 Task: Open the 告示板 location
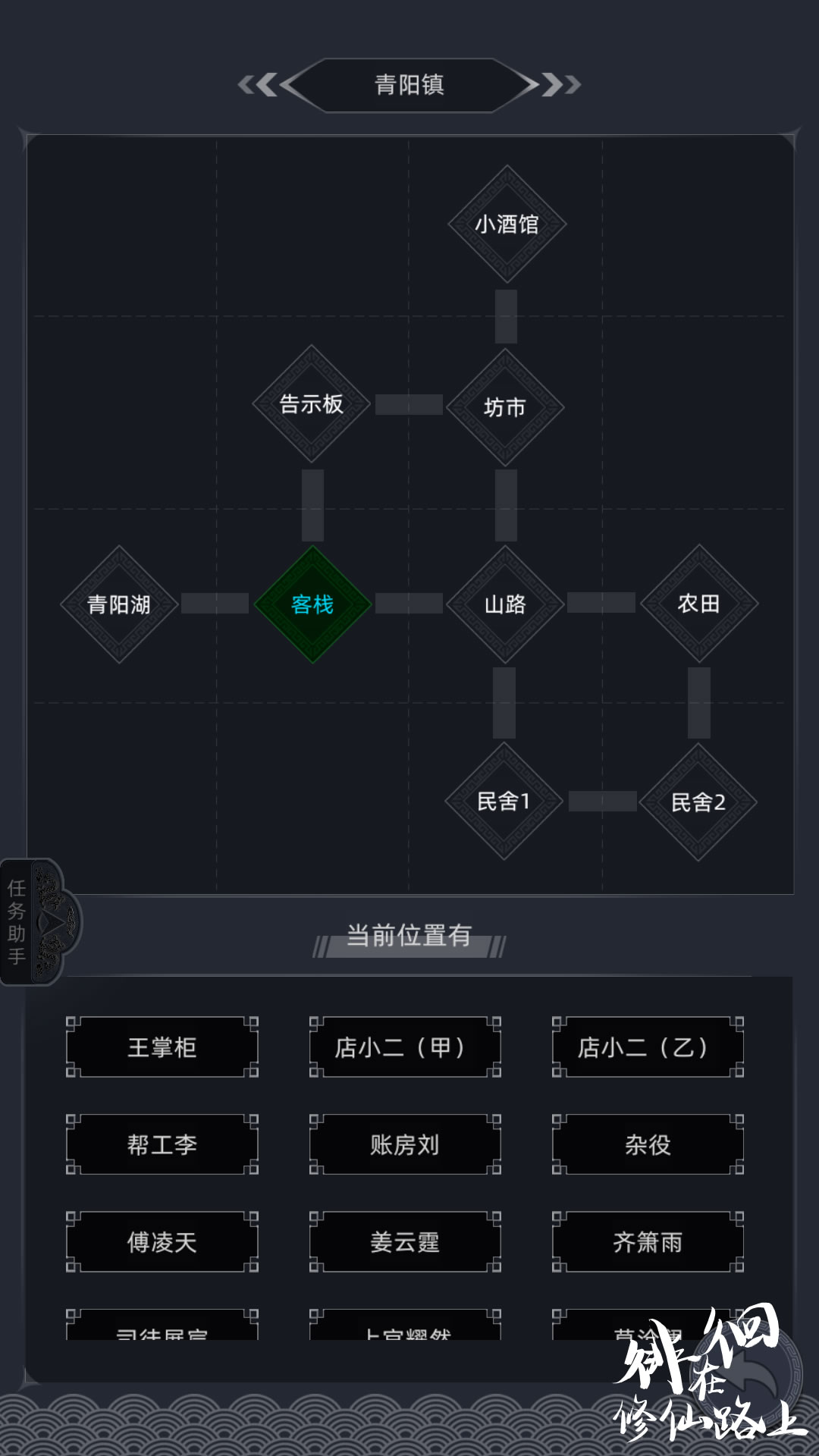[x=312, y=404]
